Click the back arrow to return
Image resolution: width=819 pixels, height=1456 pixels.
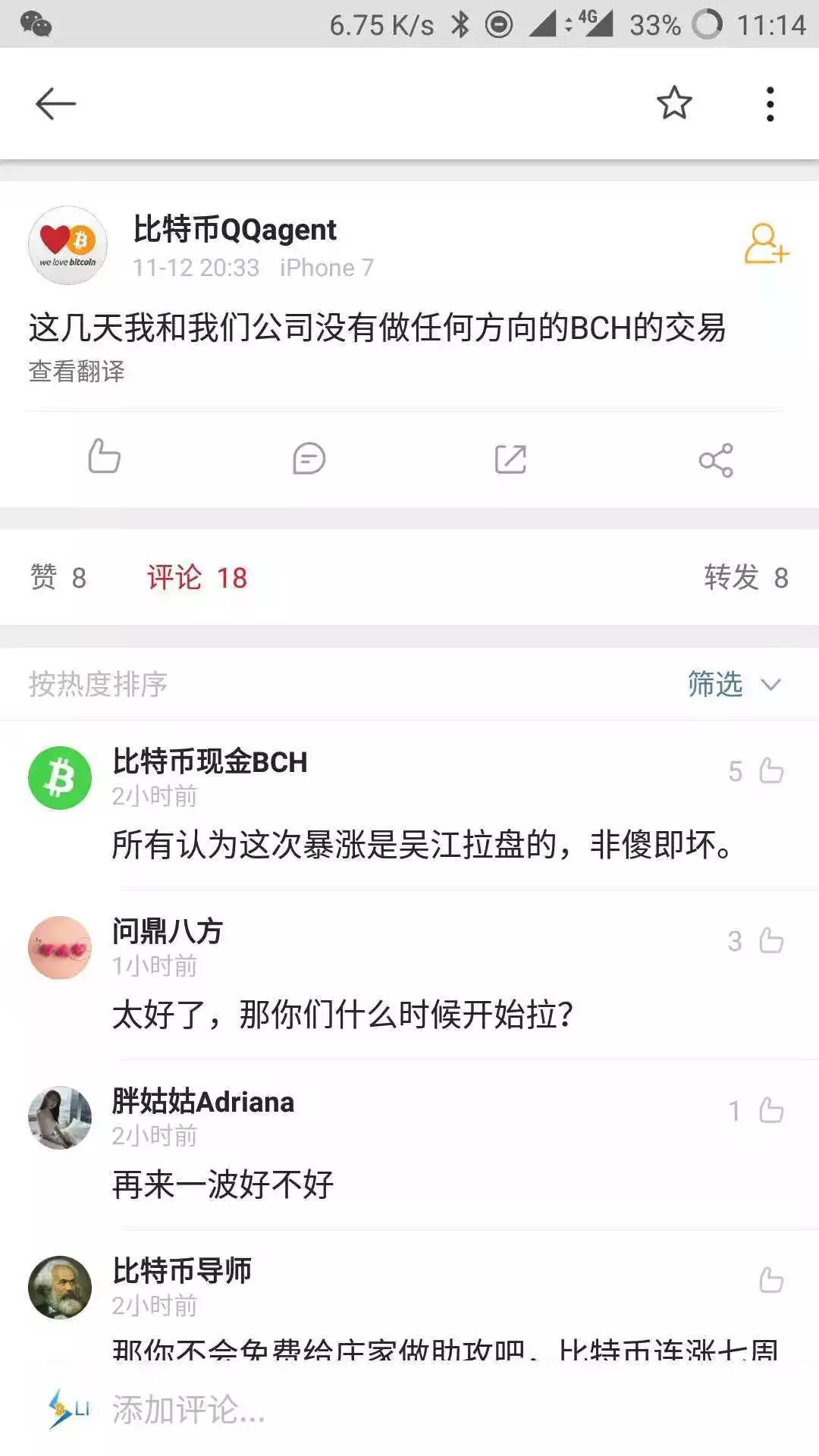pos(55,102)
